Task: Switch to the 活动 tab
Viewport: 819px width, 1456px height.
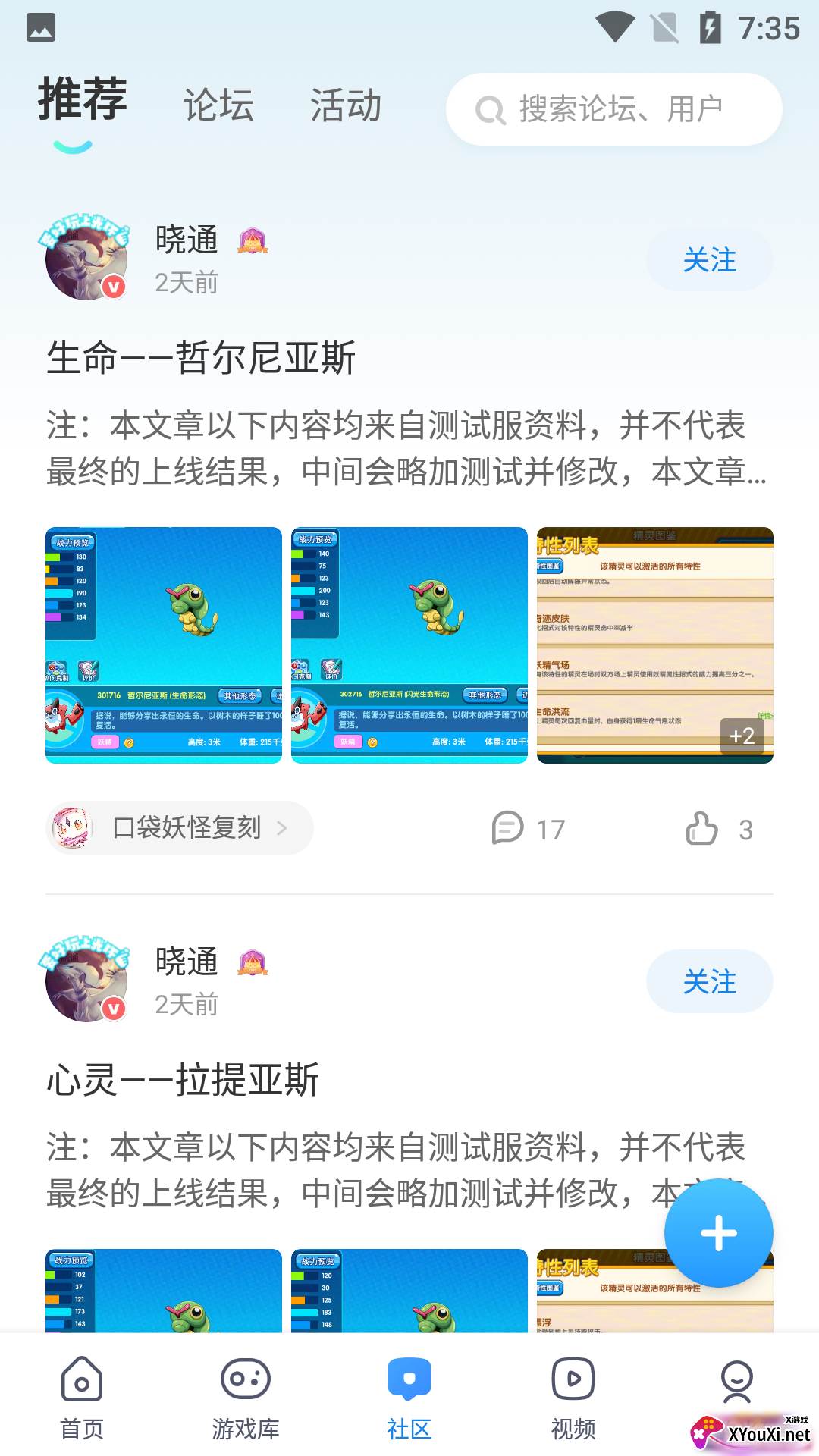Action: [x=345, y=105]
